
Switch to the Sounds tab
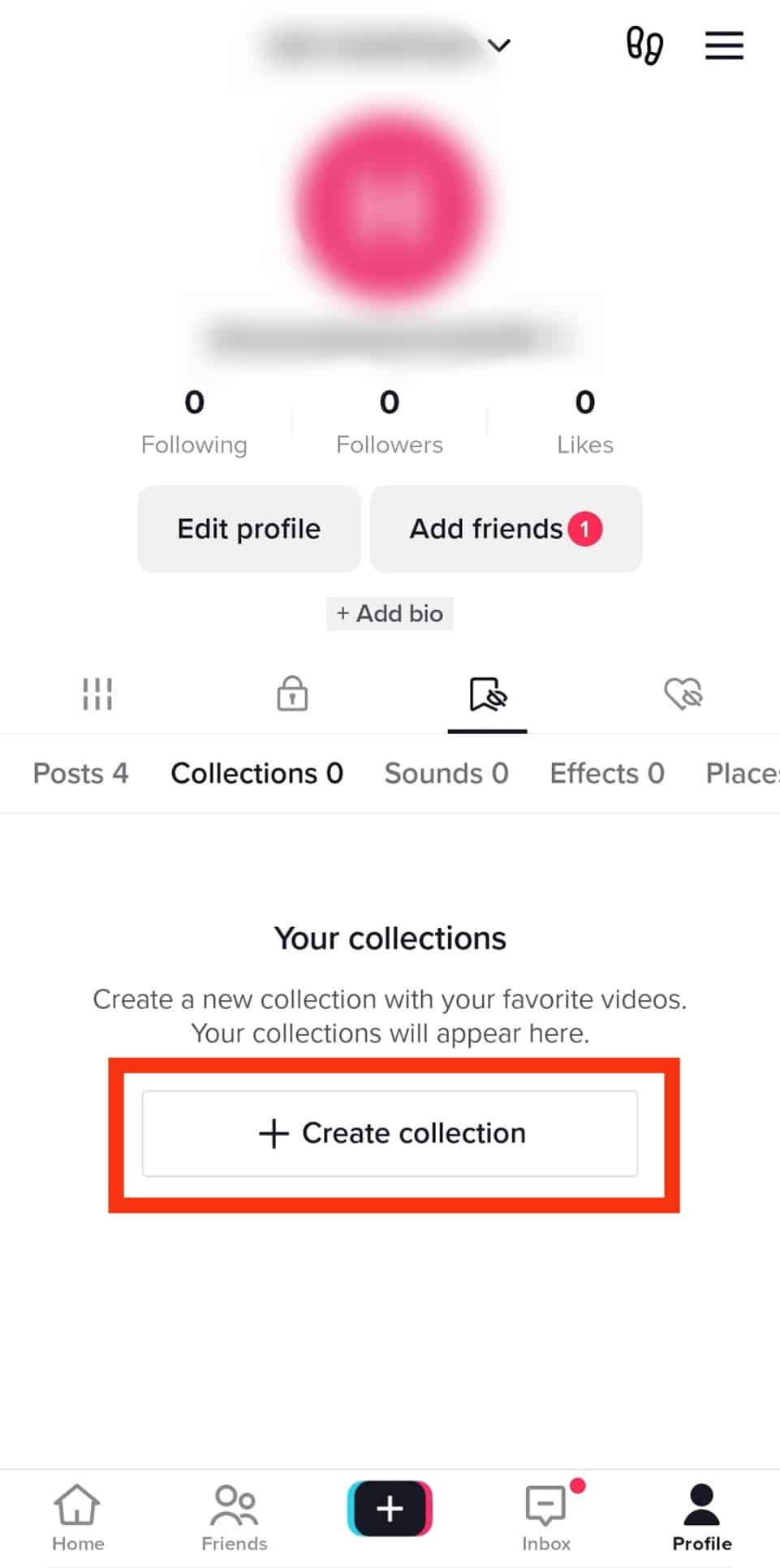(446, 773)
